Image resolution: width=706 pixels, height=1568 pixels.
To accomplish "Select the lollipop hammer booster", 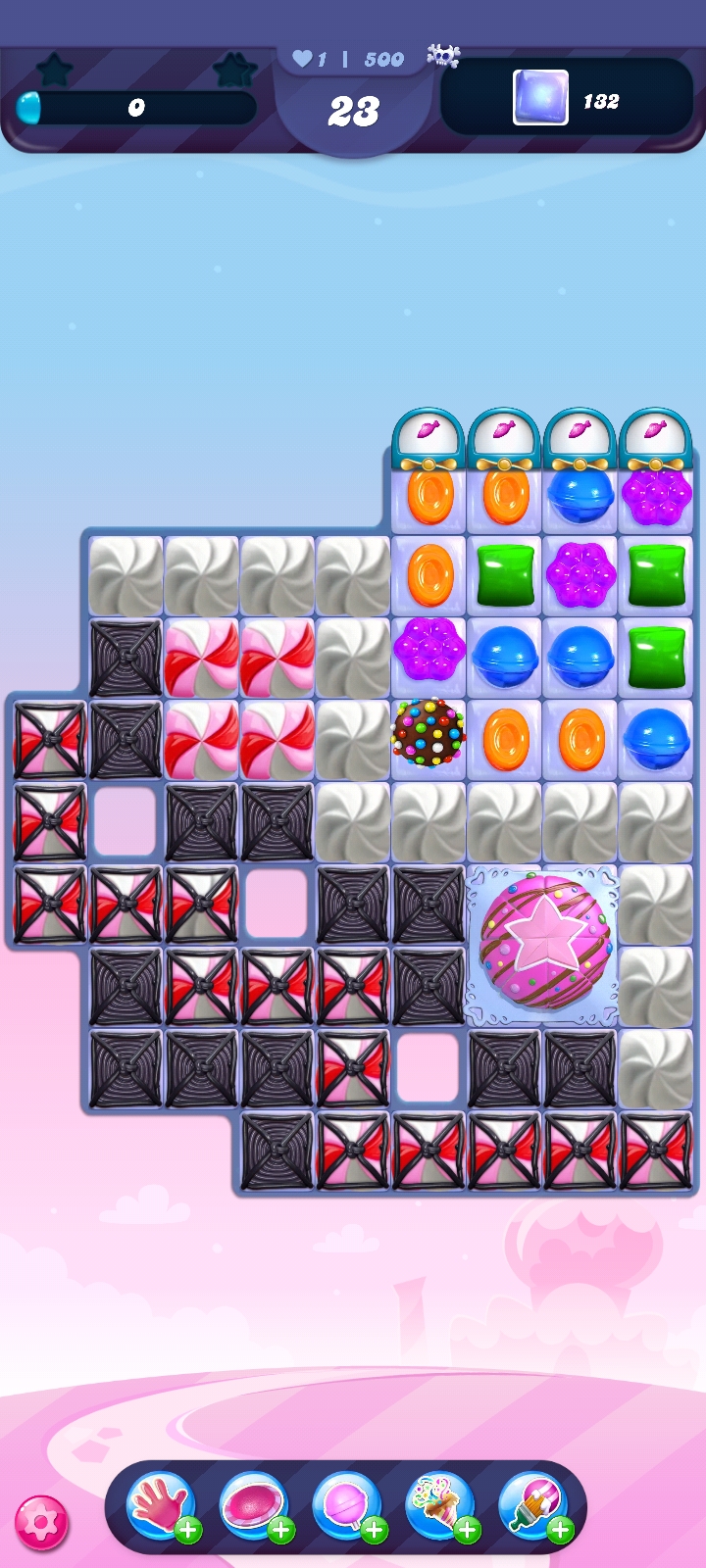I will (346, 1505).
